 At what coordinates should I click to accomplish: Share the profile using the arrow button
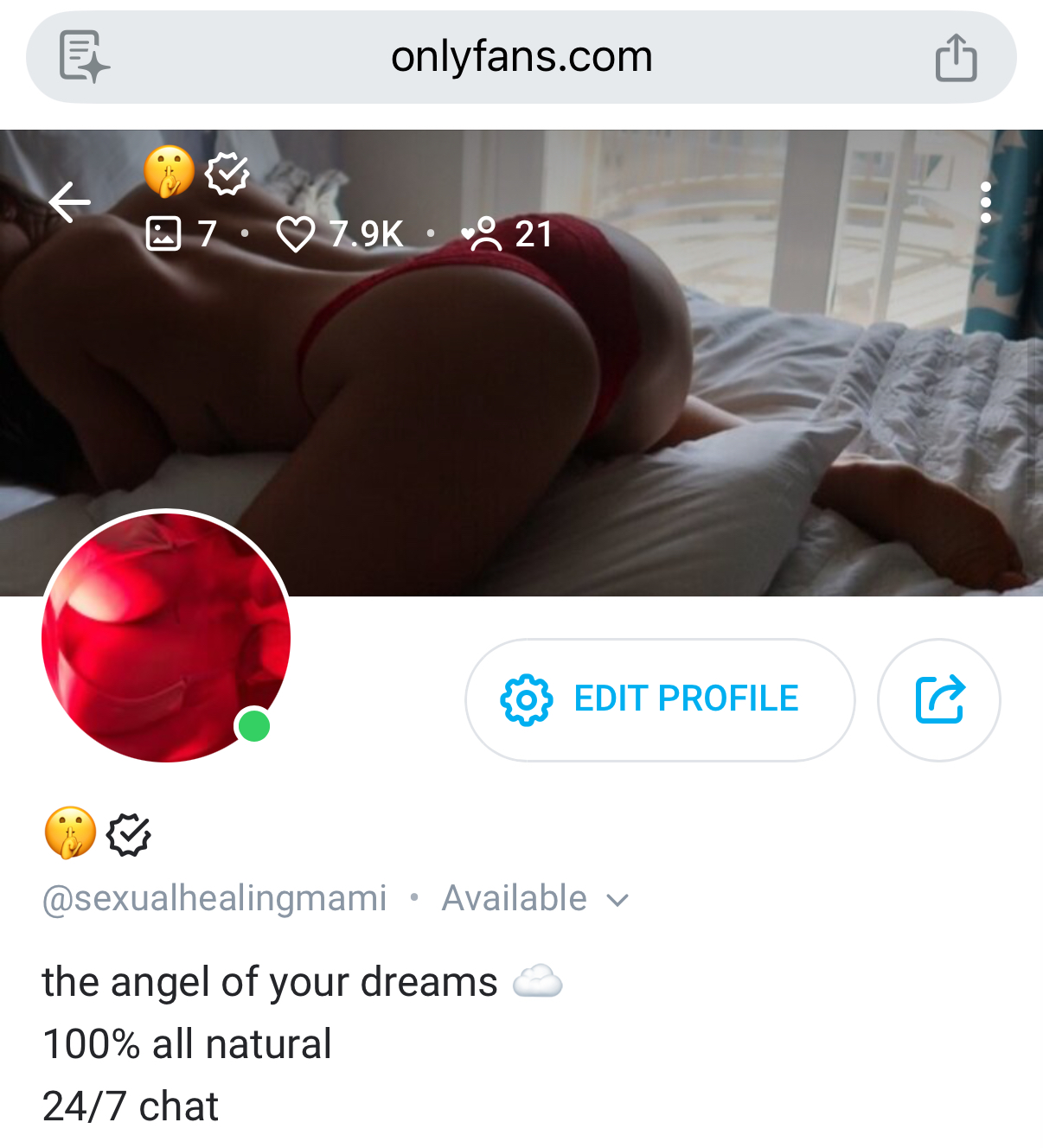[939, 699]
